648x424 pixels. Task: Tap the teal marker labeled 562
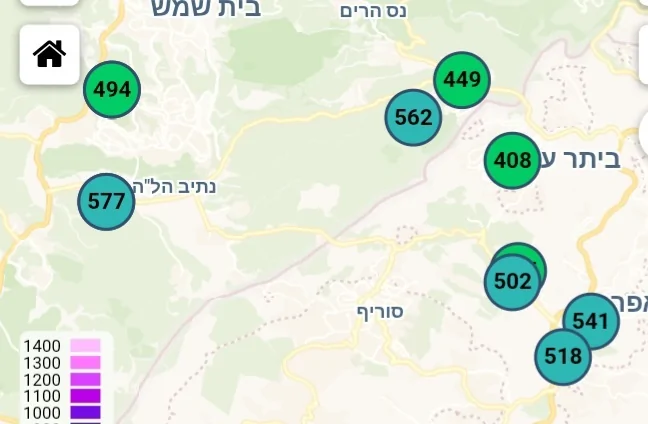click(x=413, y=118)
